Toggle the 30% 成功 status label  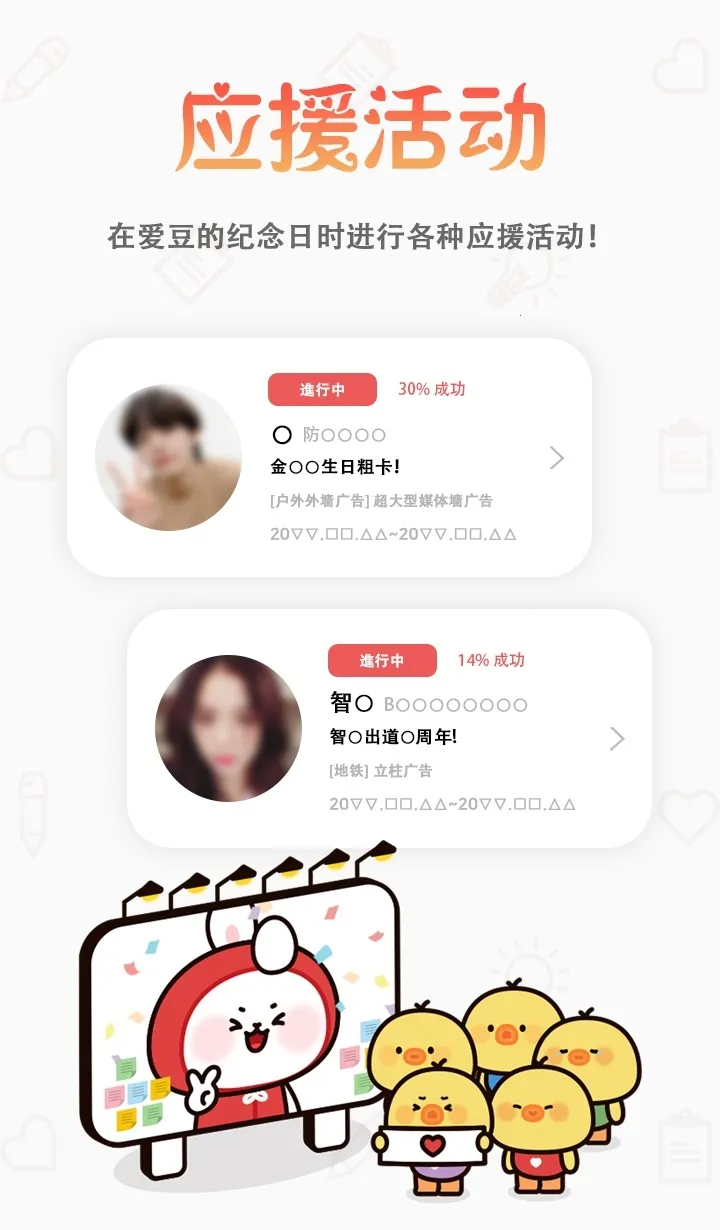point(430,389)
